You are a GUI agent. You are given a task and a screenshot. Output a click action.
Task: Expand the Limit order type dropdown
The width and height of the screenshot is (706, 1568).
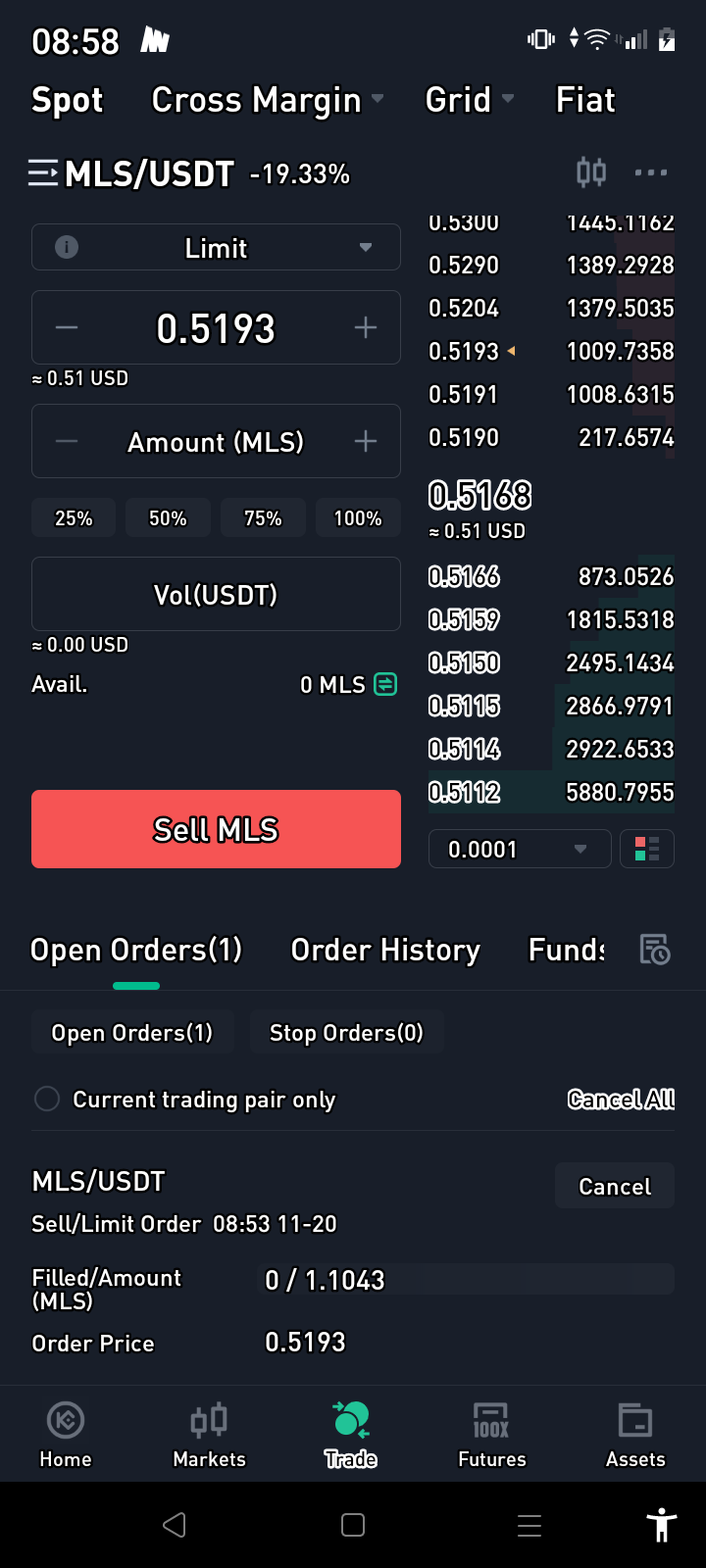tap(216, 247)
